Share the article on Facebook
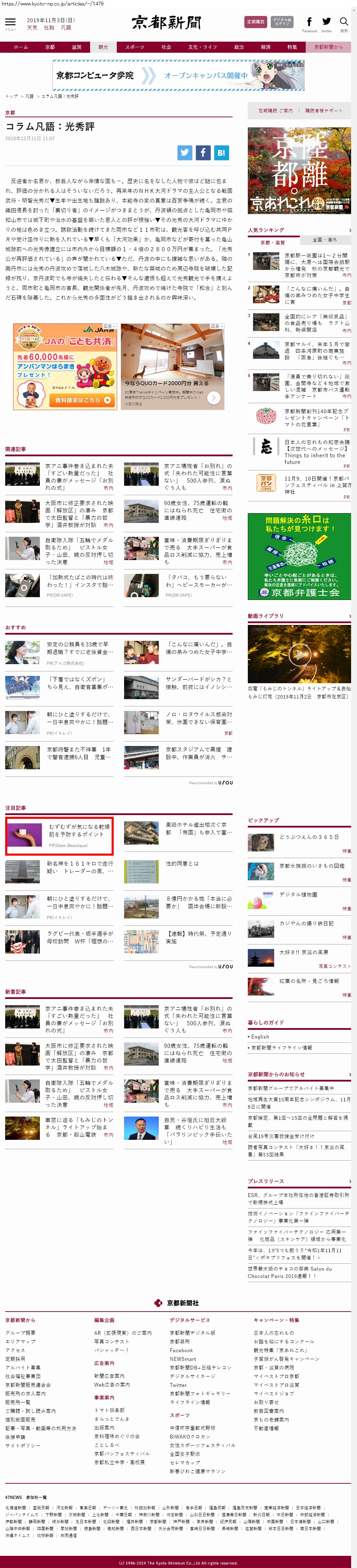 click(x=203, y=153)
